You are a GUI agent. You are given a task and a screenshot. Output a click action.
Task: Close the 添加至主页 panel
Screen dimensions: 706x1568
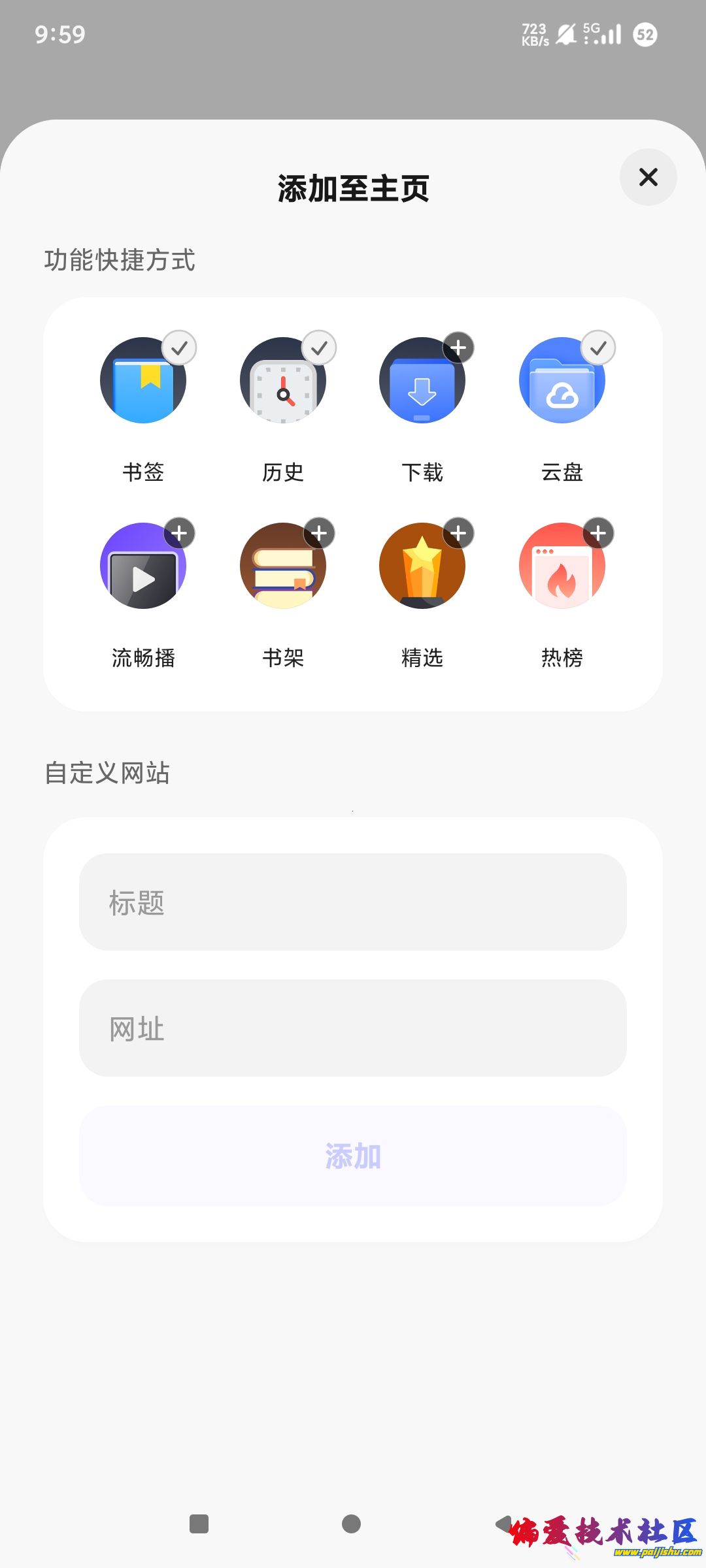point(648,177)
